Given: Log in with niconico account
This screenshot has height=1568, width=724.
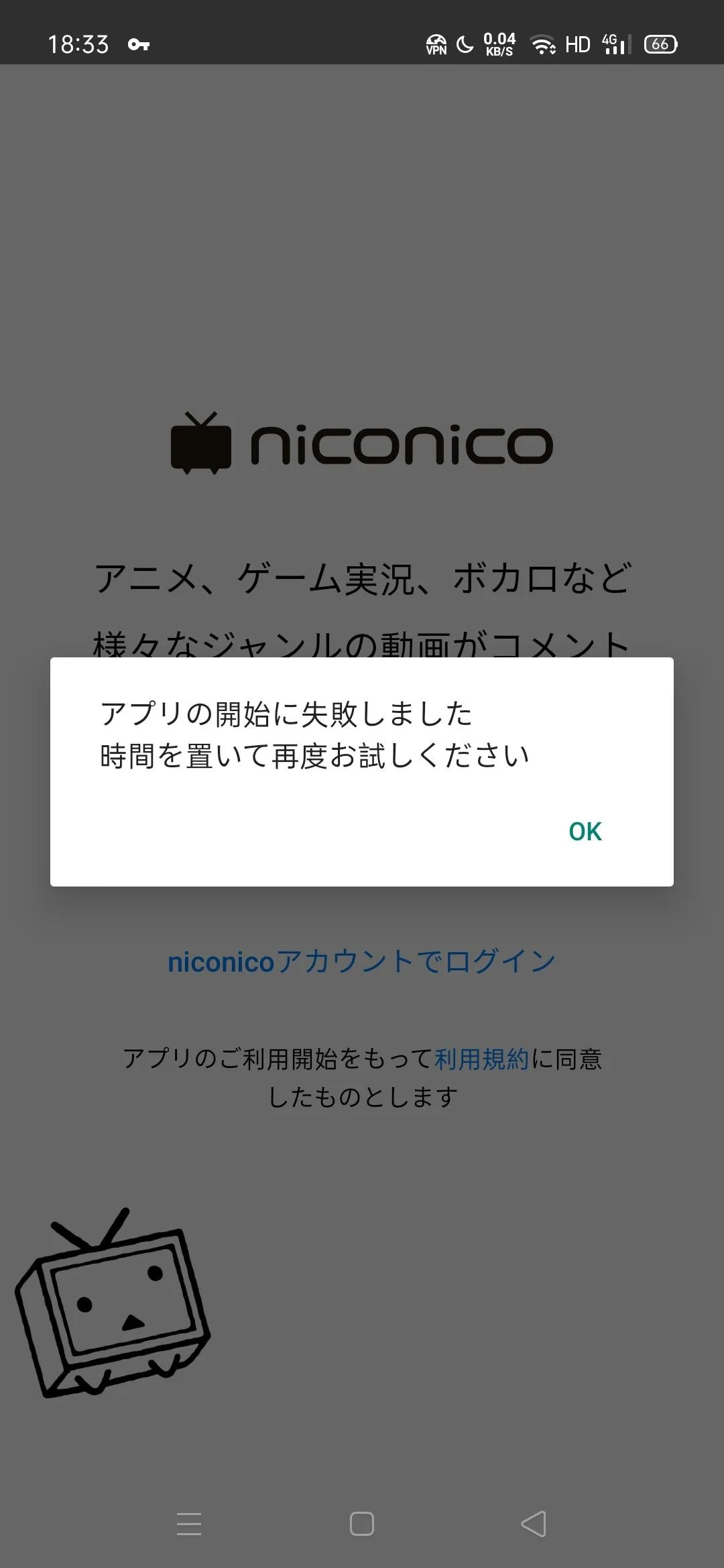Looking at the screenshot, I should point(361,962).
